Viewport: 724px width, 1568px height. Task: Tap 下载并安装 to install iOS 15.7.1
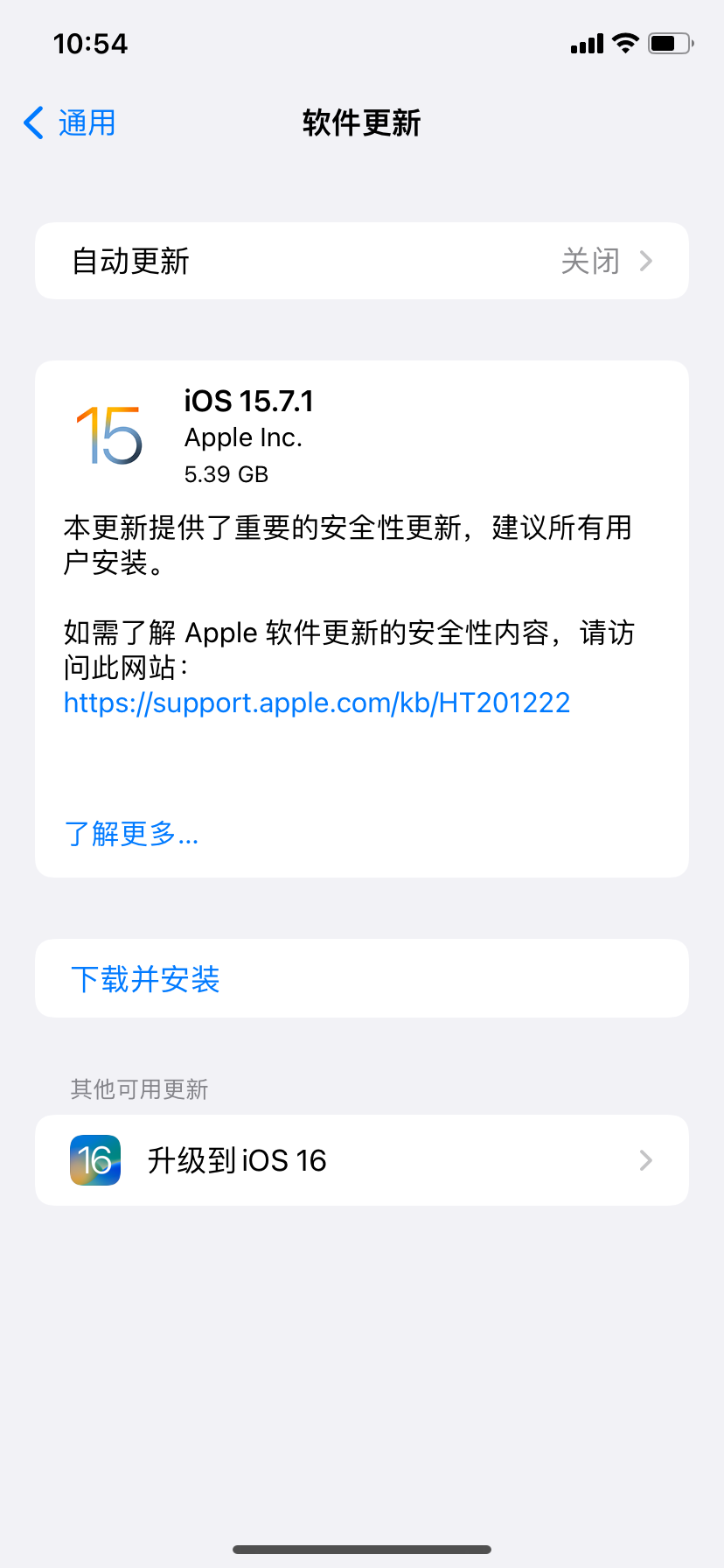pyautogui.click(x=362, y=978)
